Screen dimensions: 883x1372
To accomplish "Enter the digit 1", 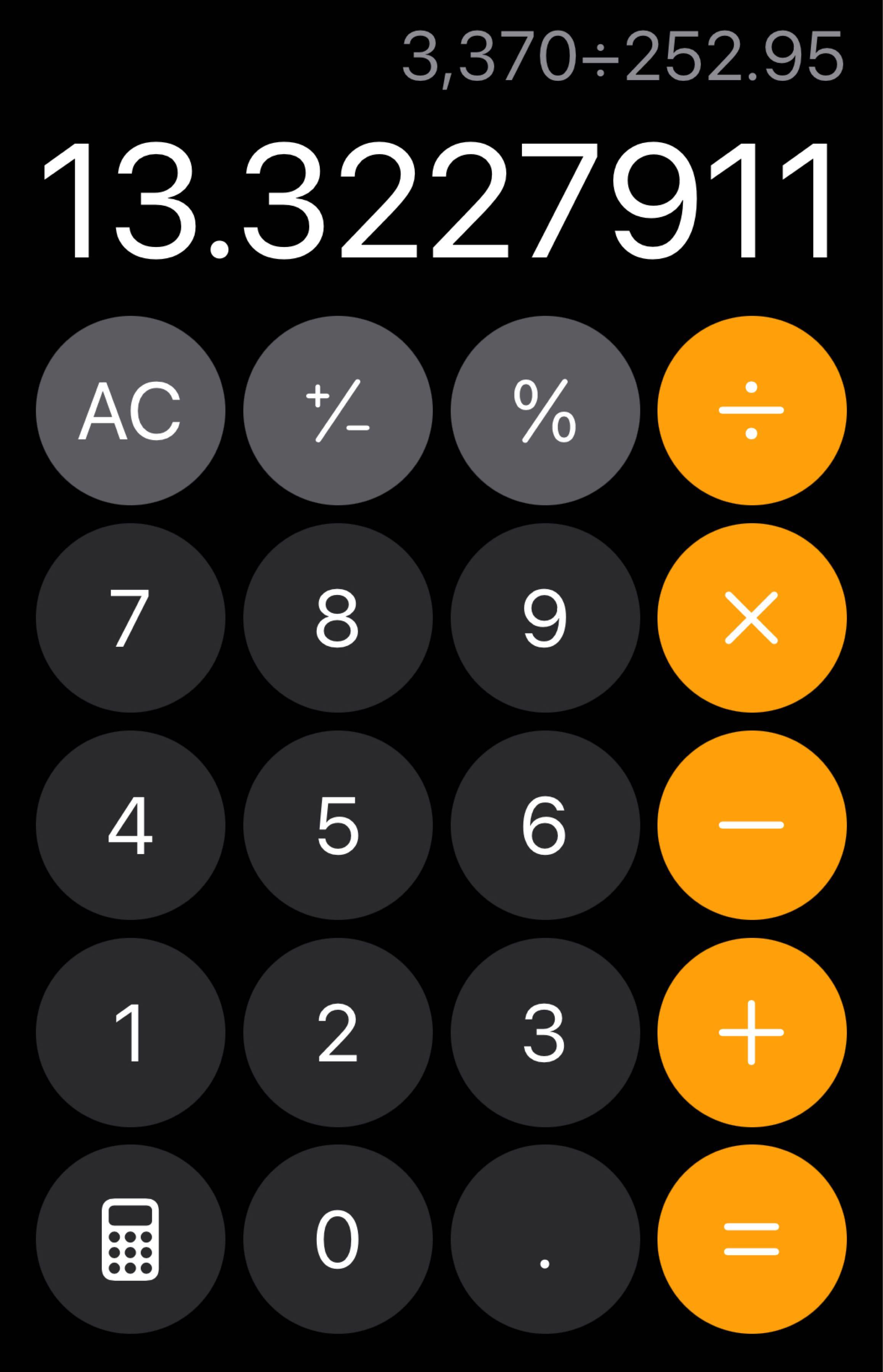I will [x=130, y=1032].
